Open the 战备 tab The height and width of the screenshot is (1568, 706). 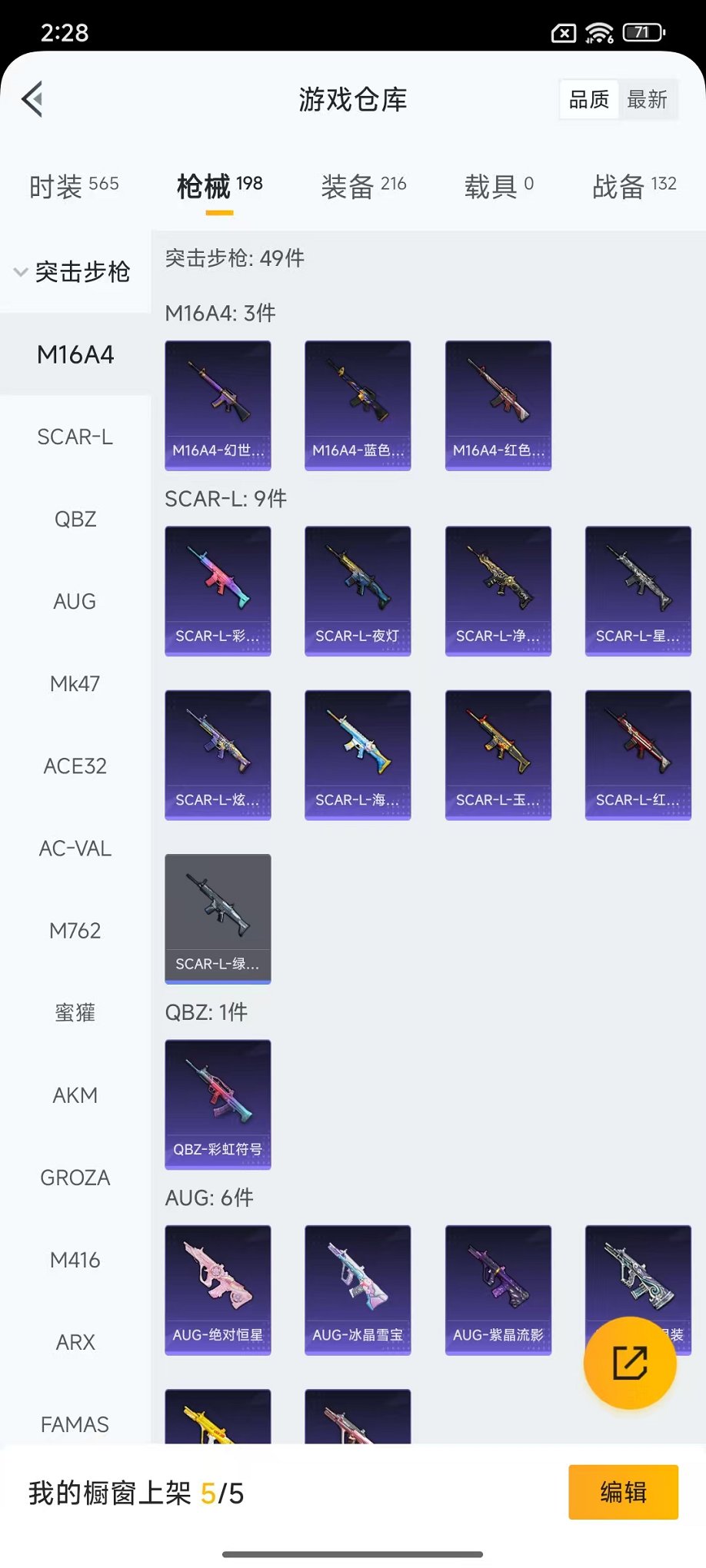coord(634,185)
